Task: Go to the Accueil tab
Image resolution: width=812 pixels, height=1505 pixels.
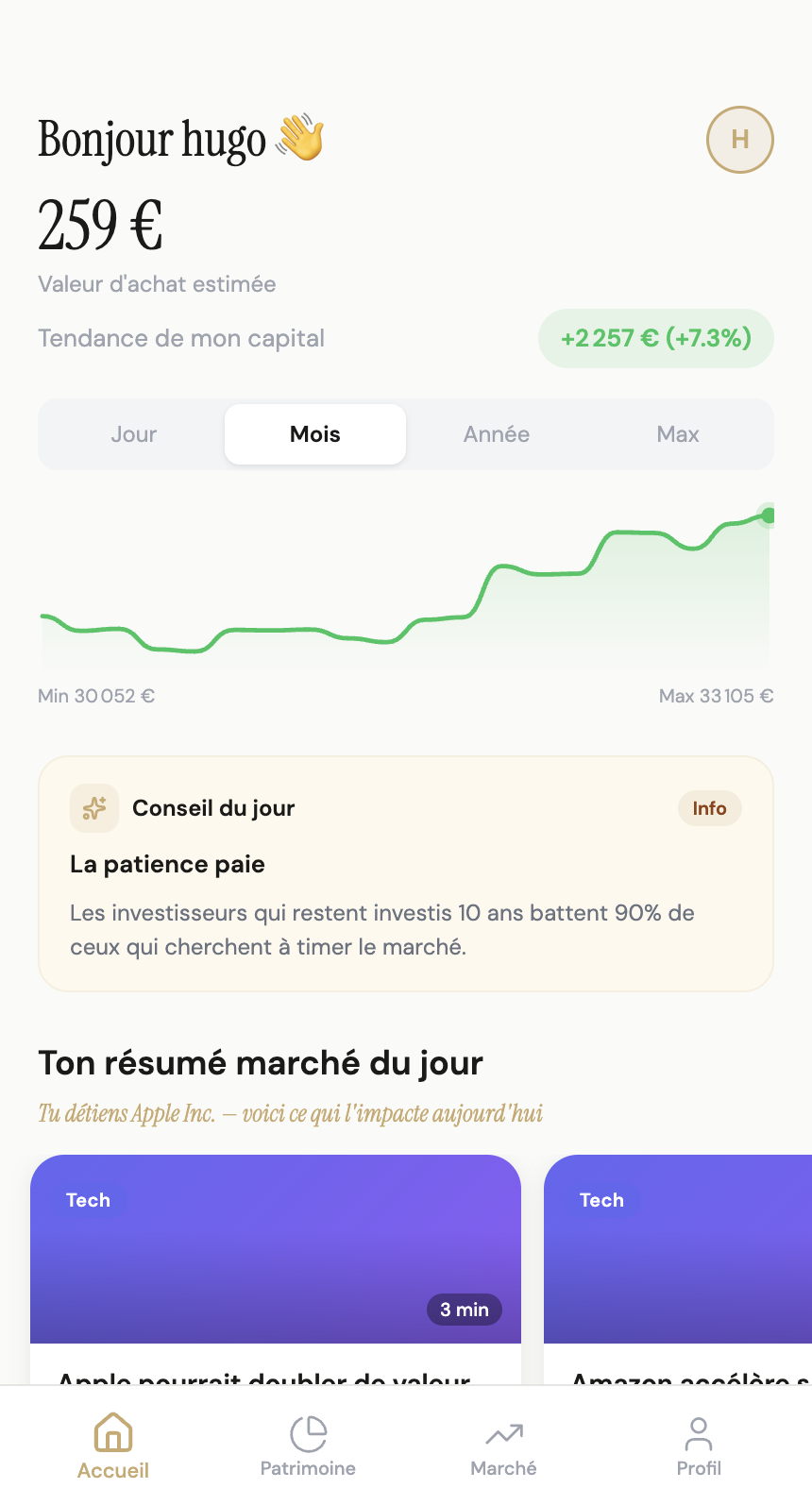Action: click(113, 1446)
